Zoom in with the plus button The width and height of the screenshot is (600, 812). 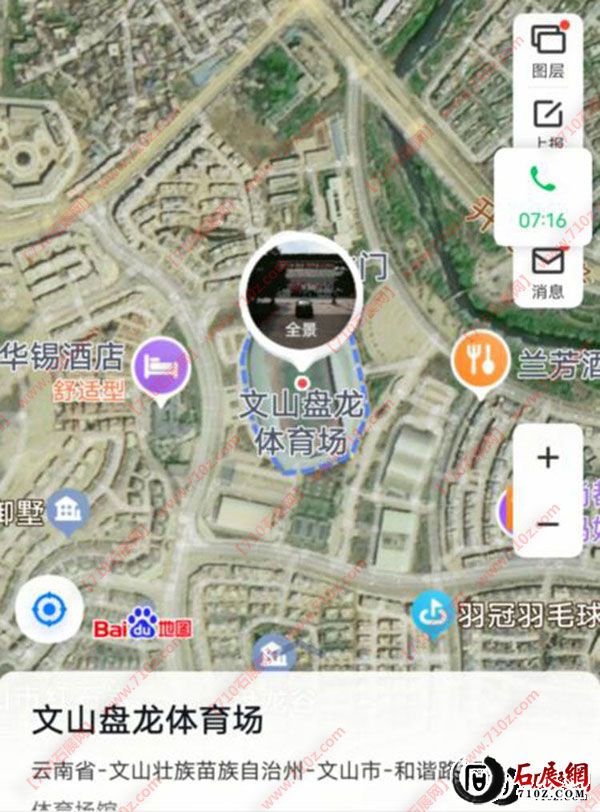(547, 458)
